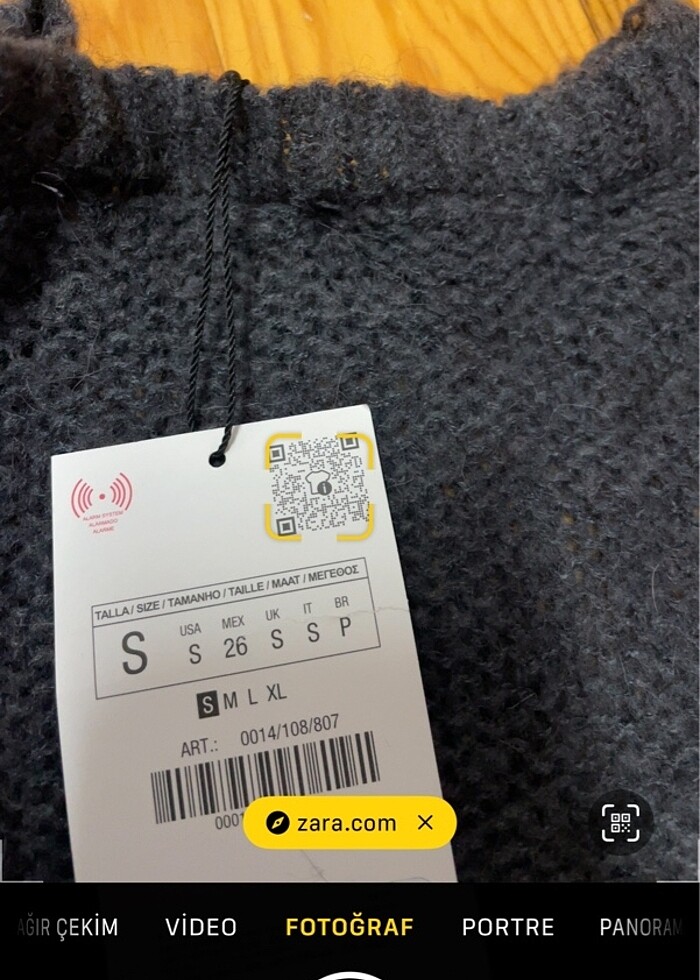This screenshot has width=700, height=980.
Task: Select the FOTOĞRAF camera mode
Action: [349, 926]
